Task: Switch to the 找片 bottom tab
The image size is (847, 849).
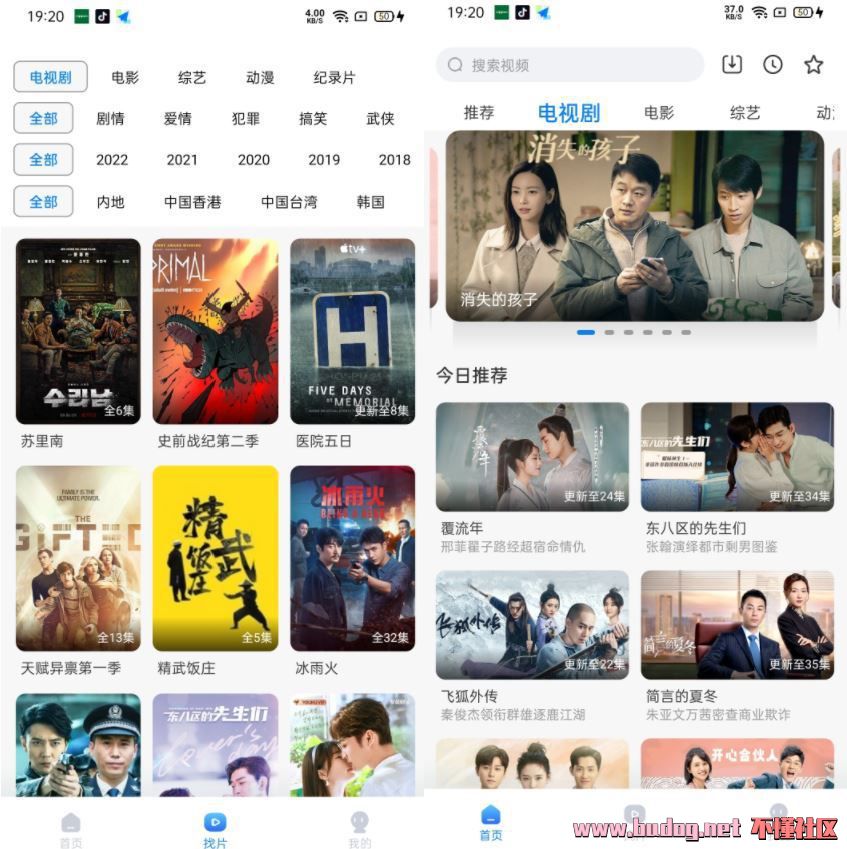Action: pyautogui.click(x=215, y=829)
